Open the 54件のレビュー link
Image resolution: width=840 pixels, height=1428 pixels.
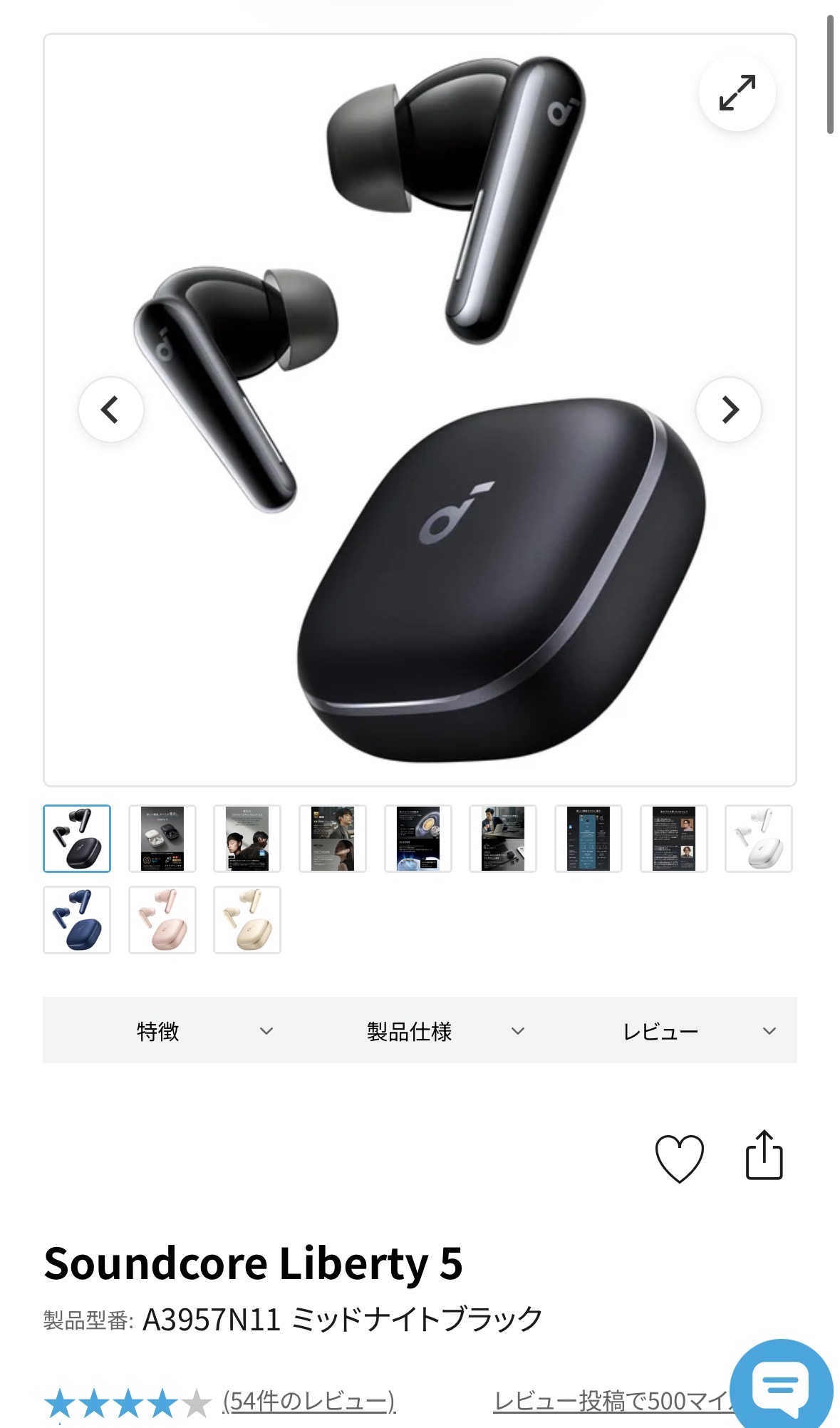[x=309, y=1402]
